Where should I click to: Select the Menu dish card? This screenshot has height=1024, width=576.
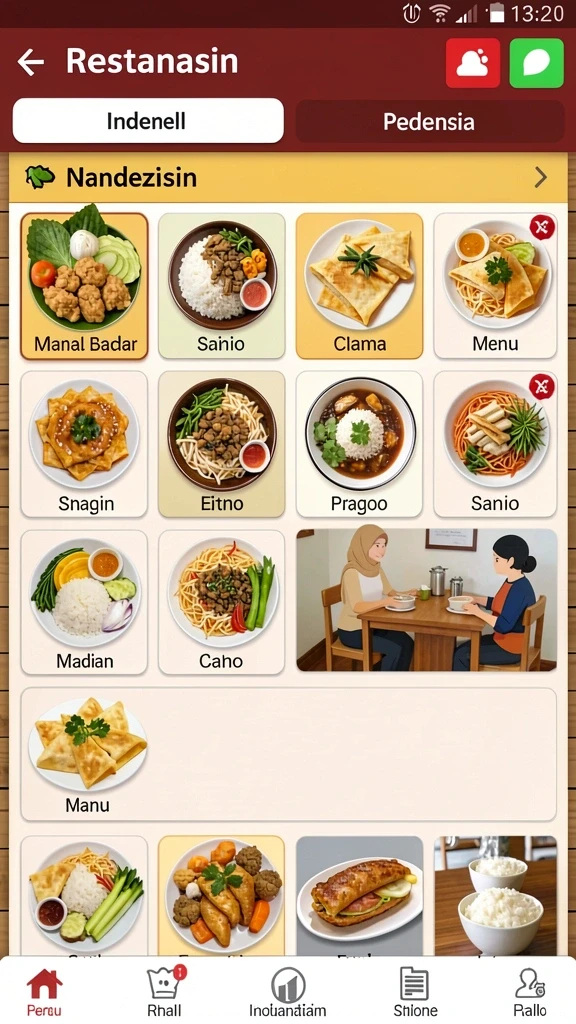point(495,286)
